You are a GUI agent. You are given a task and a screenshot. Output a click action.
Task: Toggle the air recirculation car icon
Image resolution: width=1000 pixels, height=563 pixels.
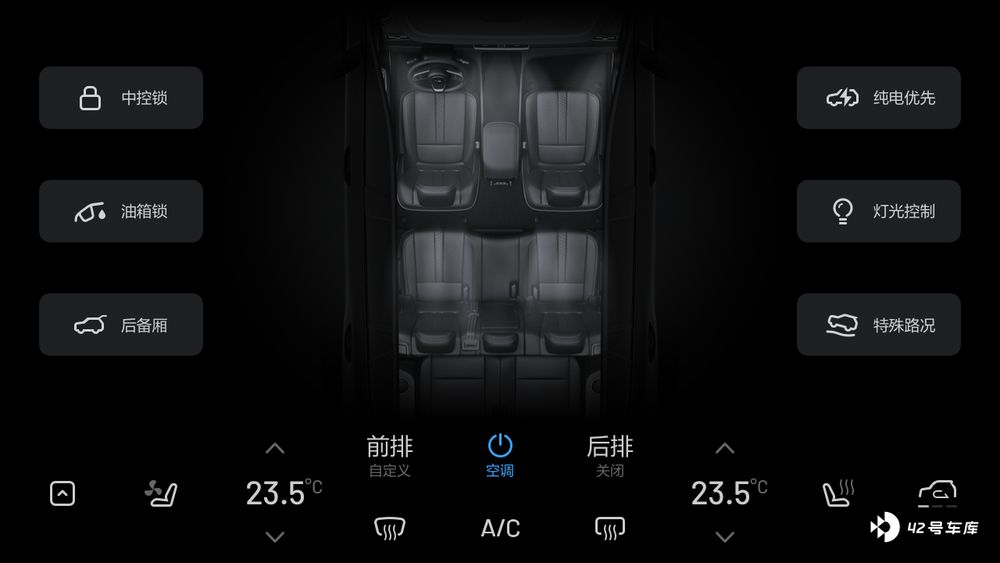tap(937, 491)
